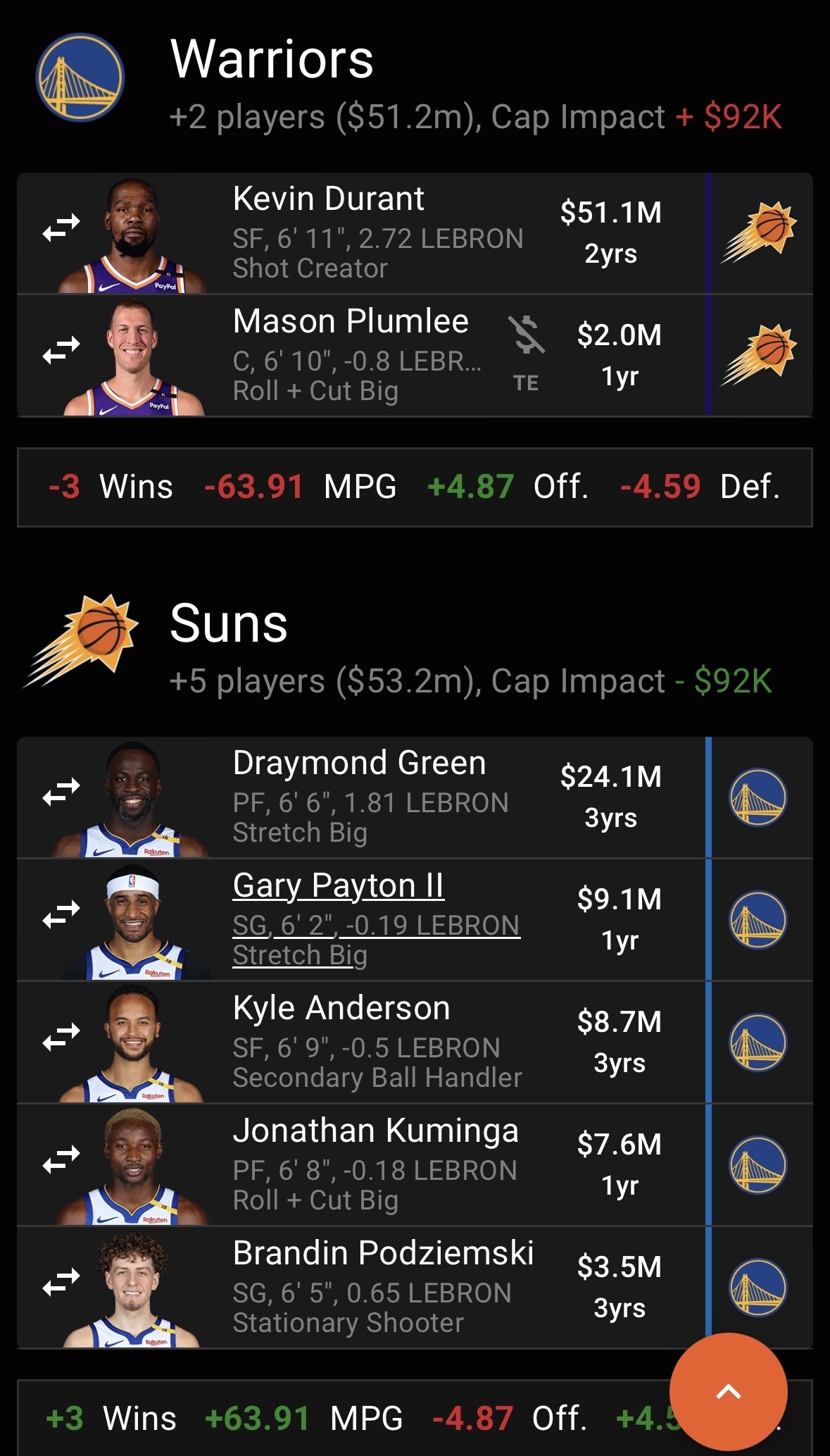Open Kevin Durant's player details
Image resolution: width=830 pixels, height=1456 pixels.
pyautogui.click(x=328, y=199)
